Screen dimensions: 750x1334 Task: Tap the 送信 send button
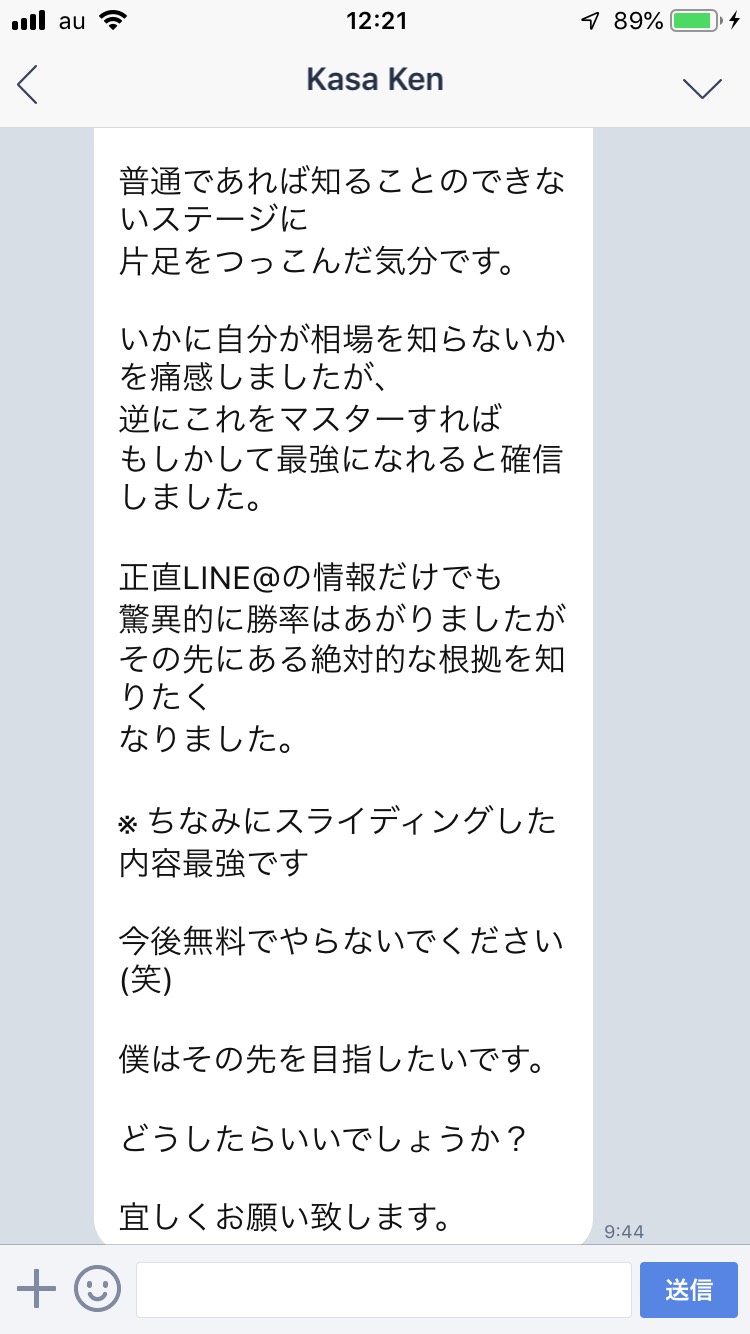click(689, 1289)
